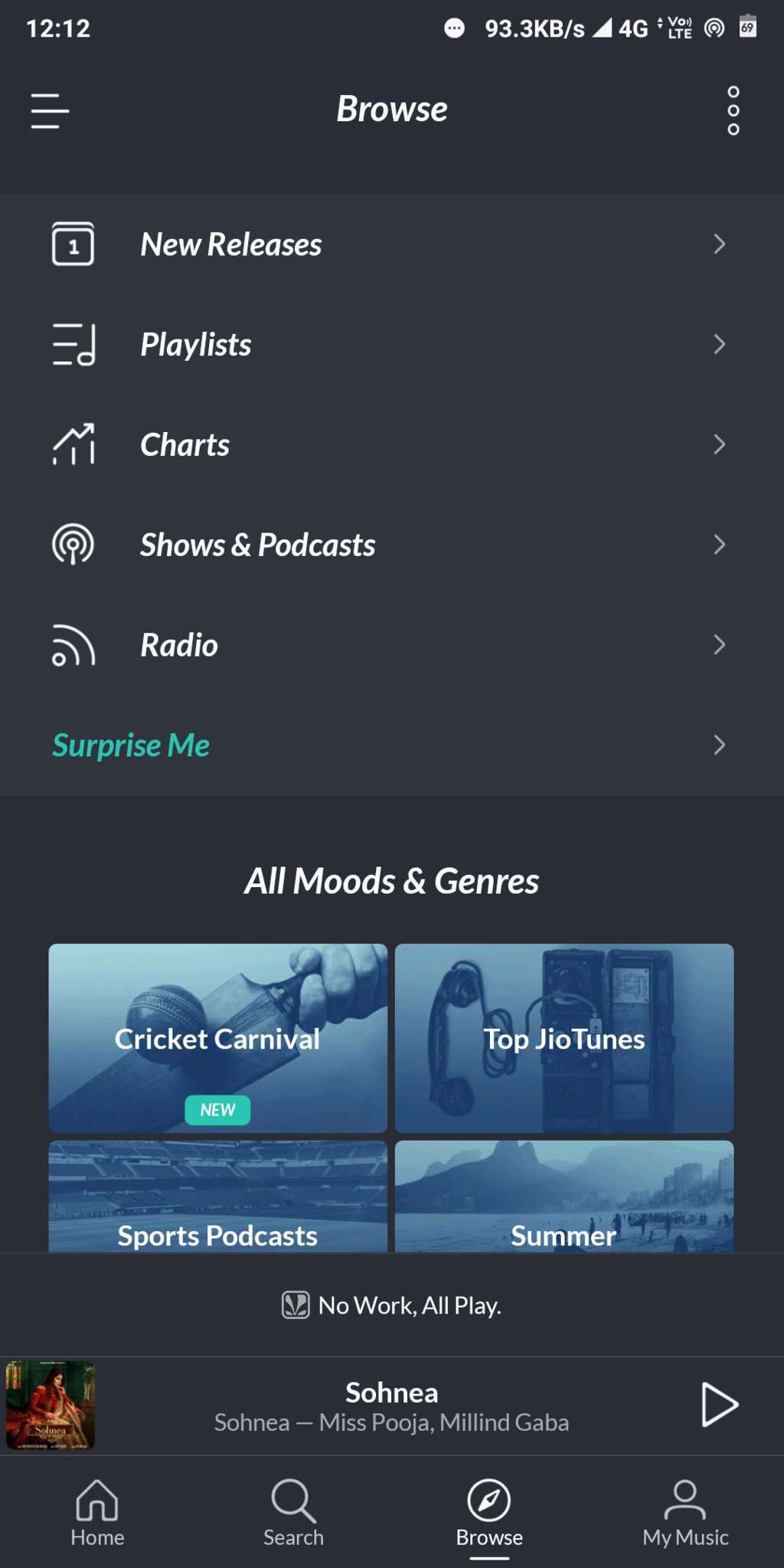Screen dimensions: 784x1568
Task: Tap the Browse tab
Action: coord(489,1513)
